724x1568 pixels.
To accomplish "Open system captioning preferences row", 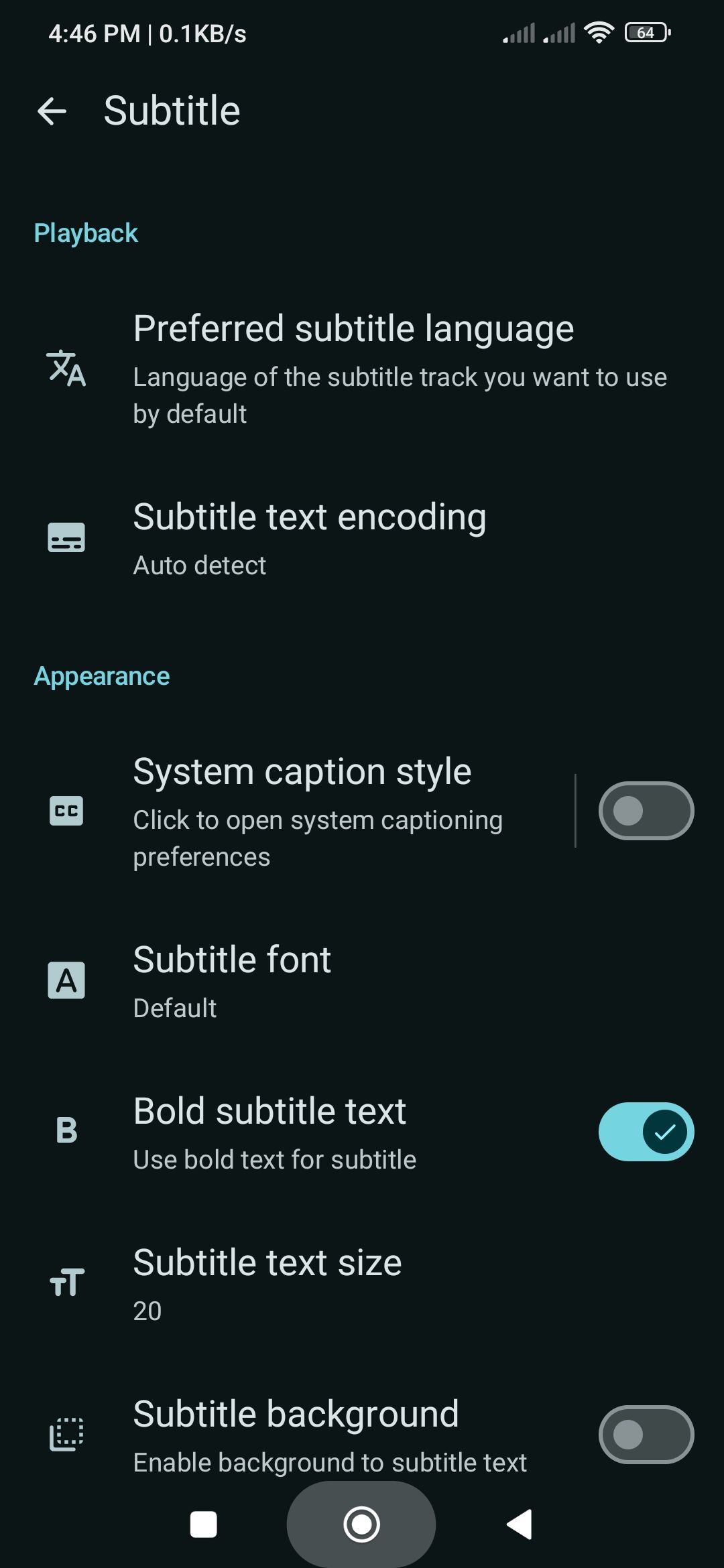I will click(x=302, y=810).
